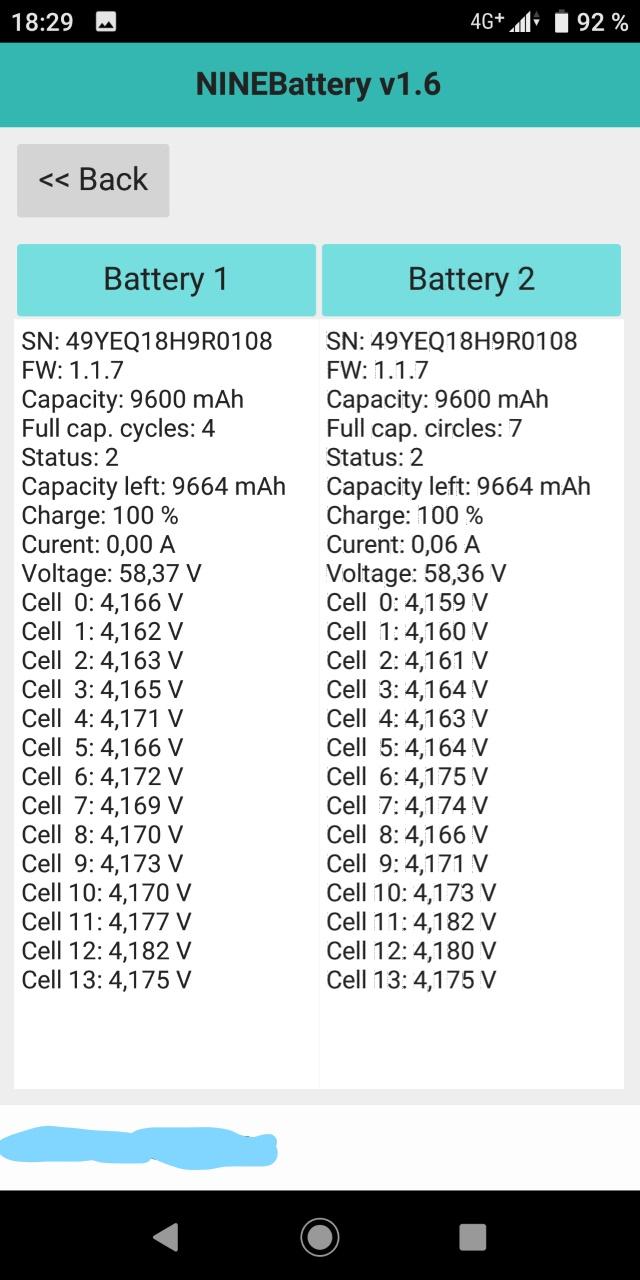
Task: Open the recent apps view
Action: (473, 1237)
